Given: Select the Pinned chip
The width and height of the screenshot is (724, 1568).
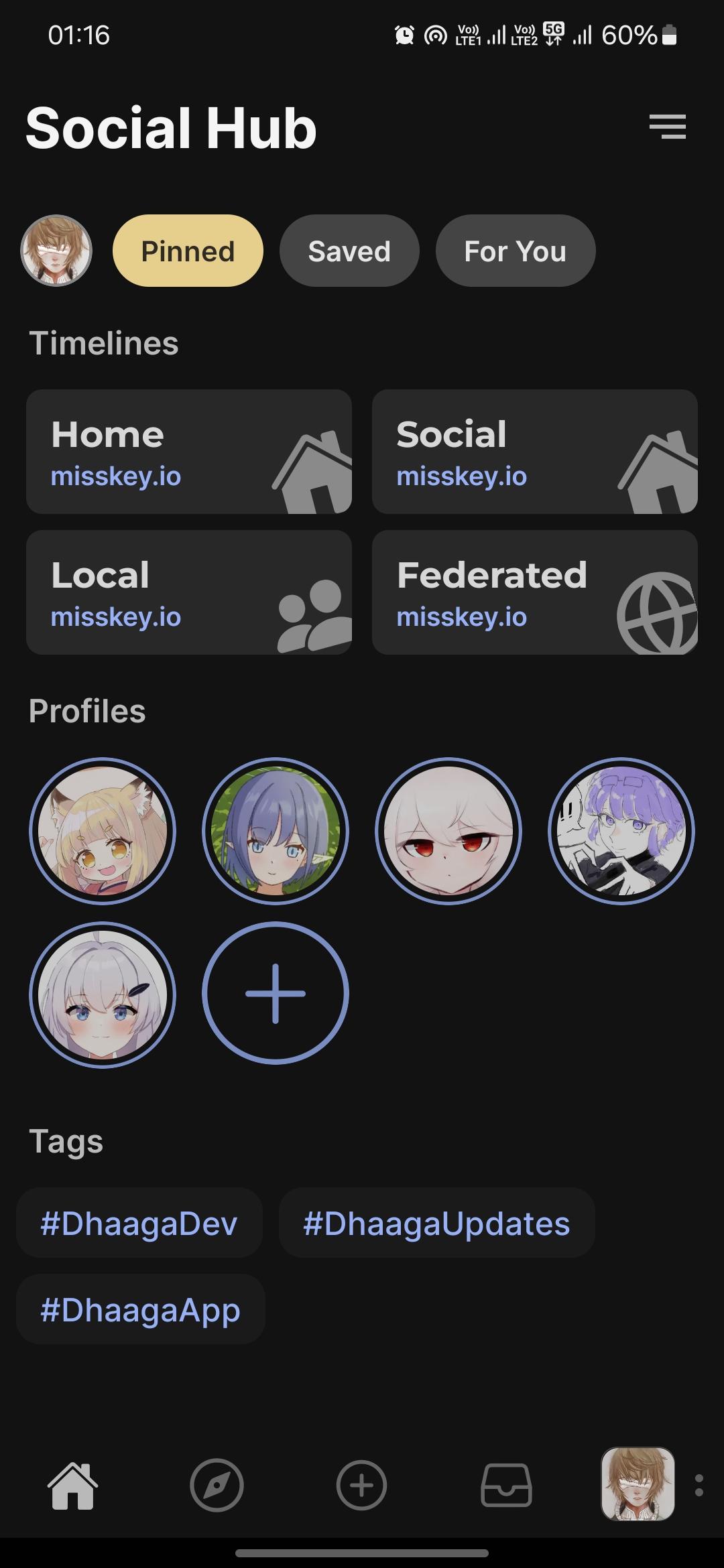Looking at the screenshot, I should point(188,251).
